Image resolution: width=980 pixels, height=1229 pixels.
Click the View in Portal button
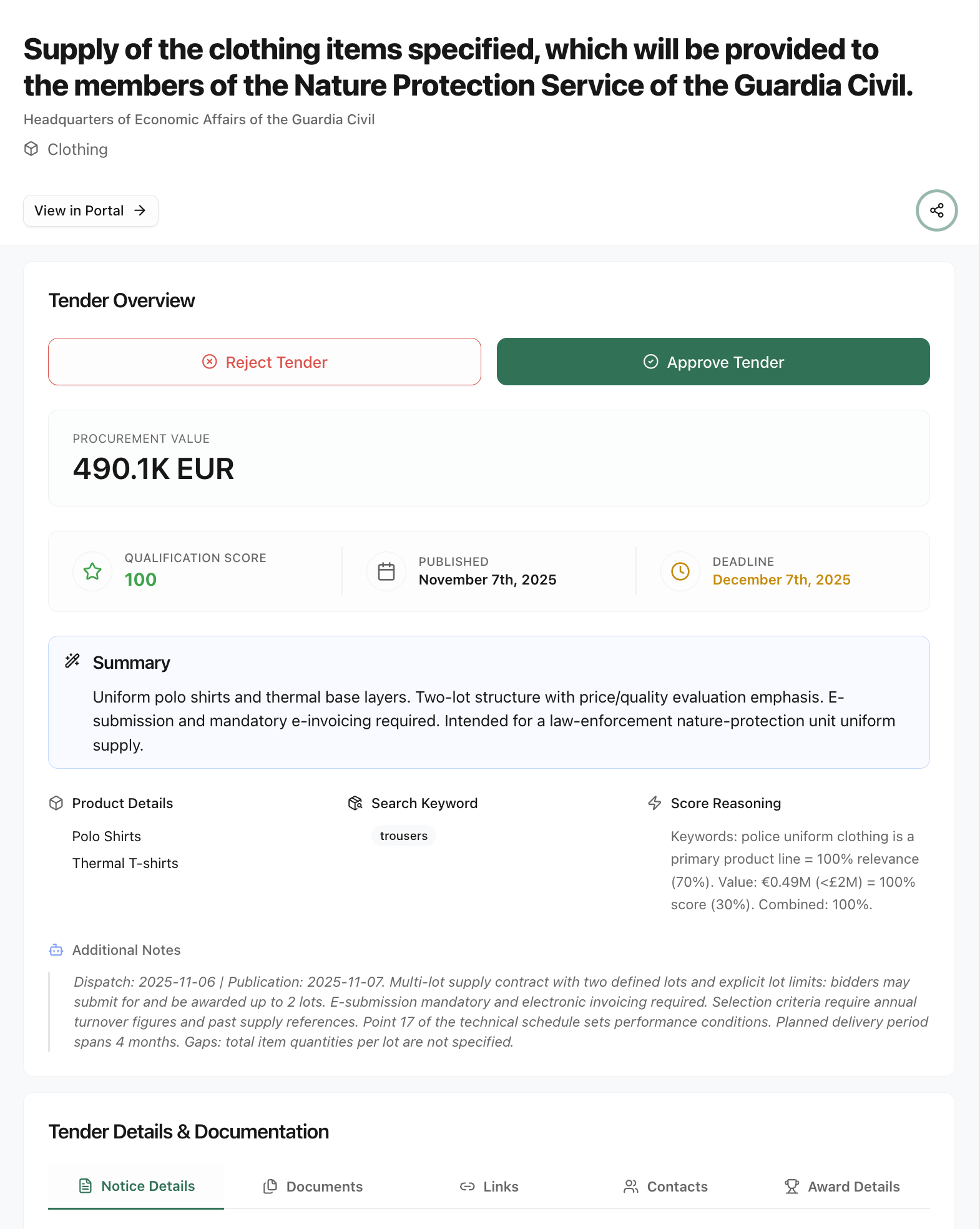tap(91, 210)
